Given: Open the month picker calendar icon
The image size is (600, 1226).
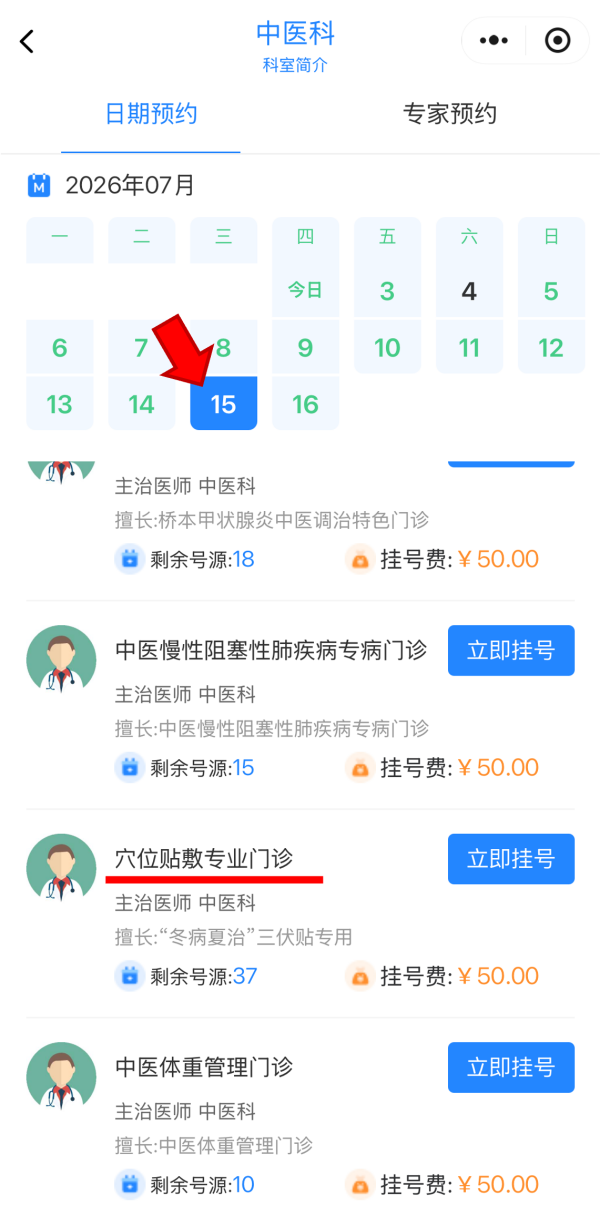Looking at the screenshot, I should tap(38, 185).
